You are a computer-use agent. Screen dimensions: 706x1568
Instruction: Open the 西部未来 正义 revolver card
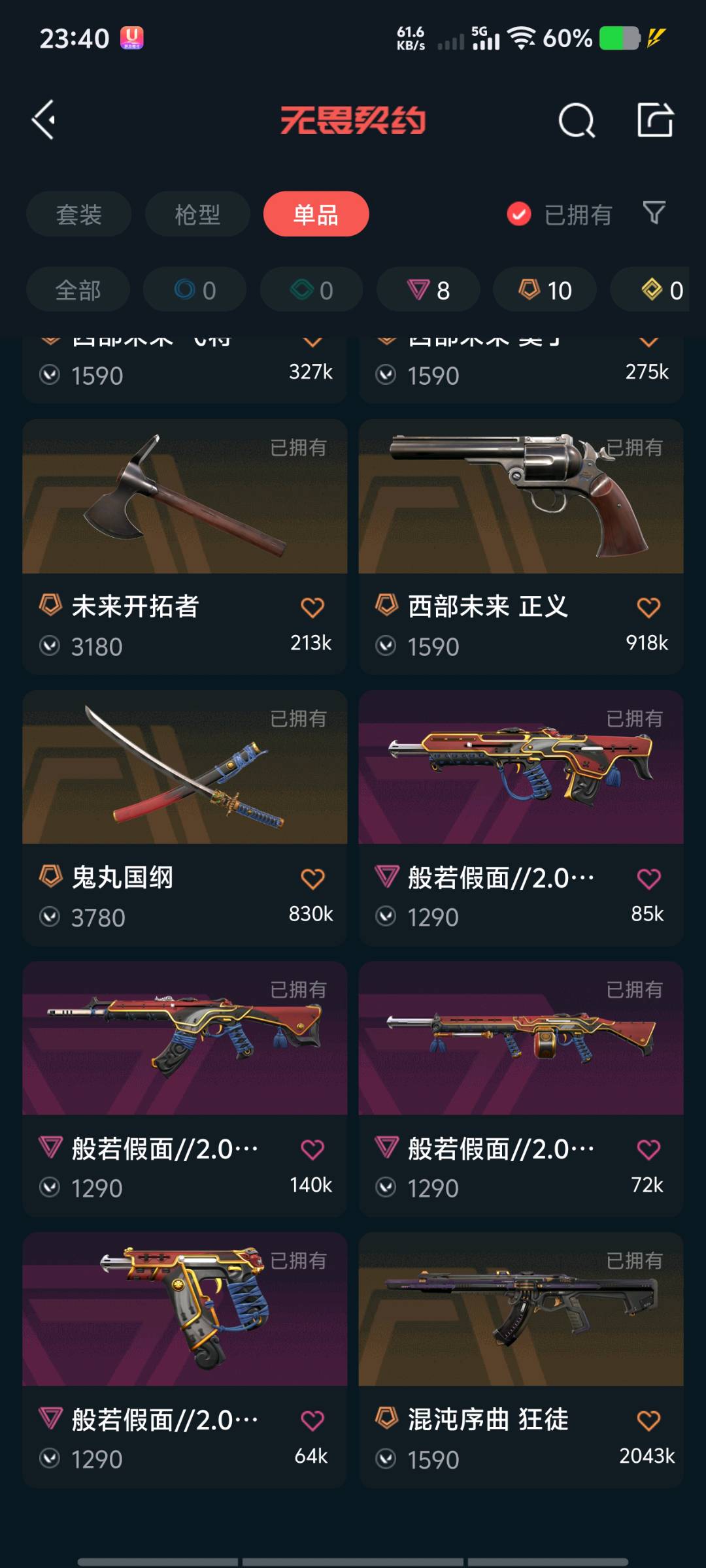point(521,546)
